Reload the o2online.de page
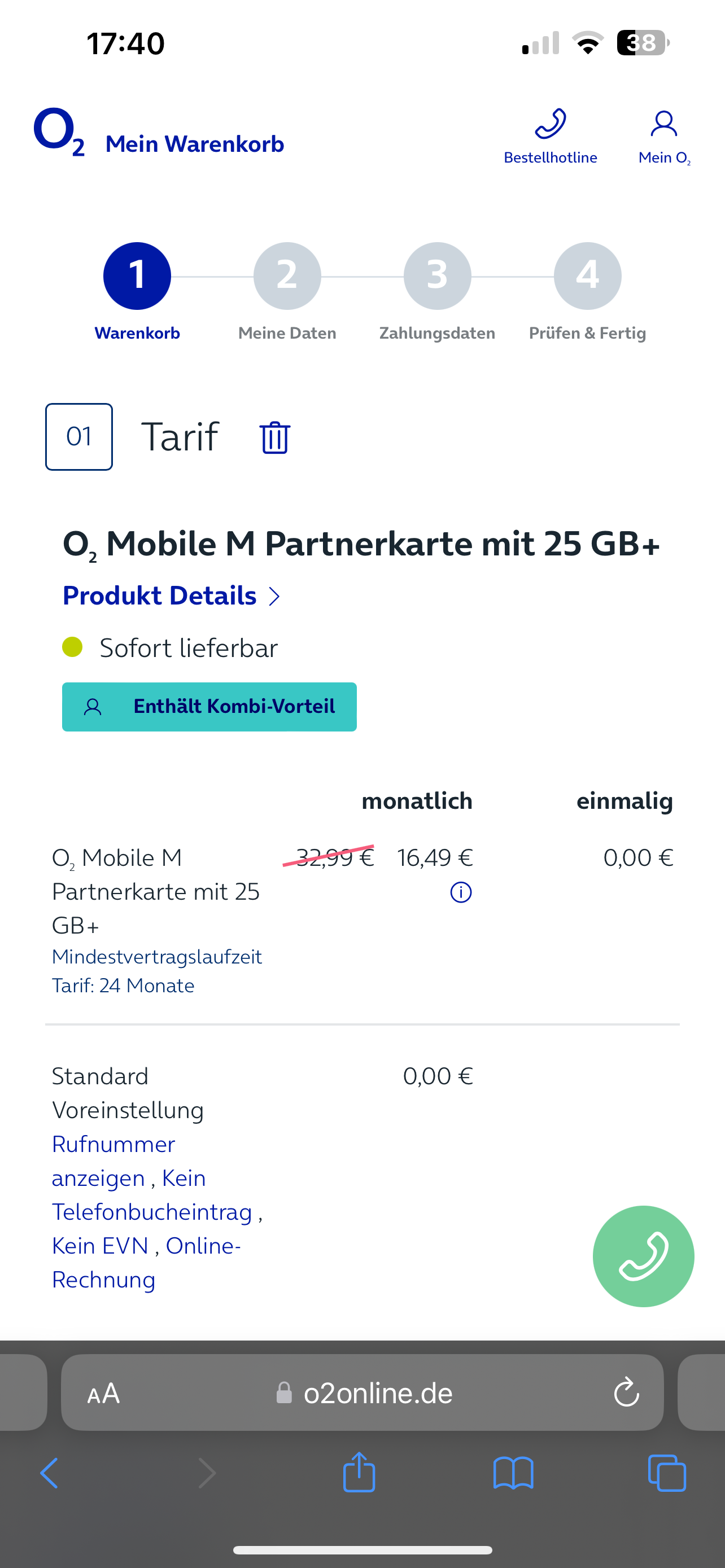Viewport: 725px width, 1568px height. (x=626, y=1392)
